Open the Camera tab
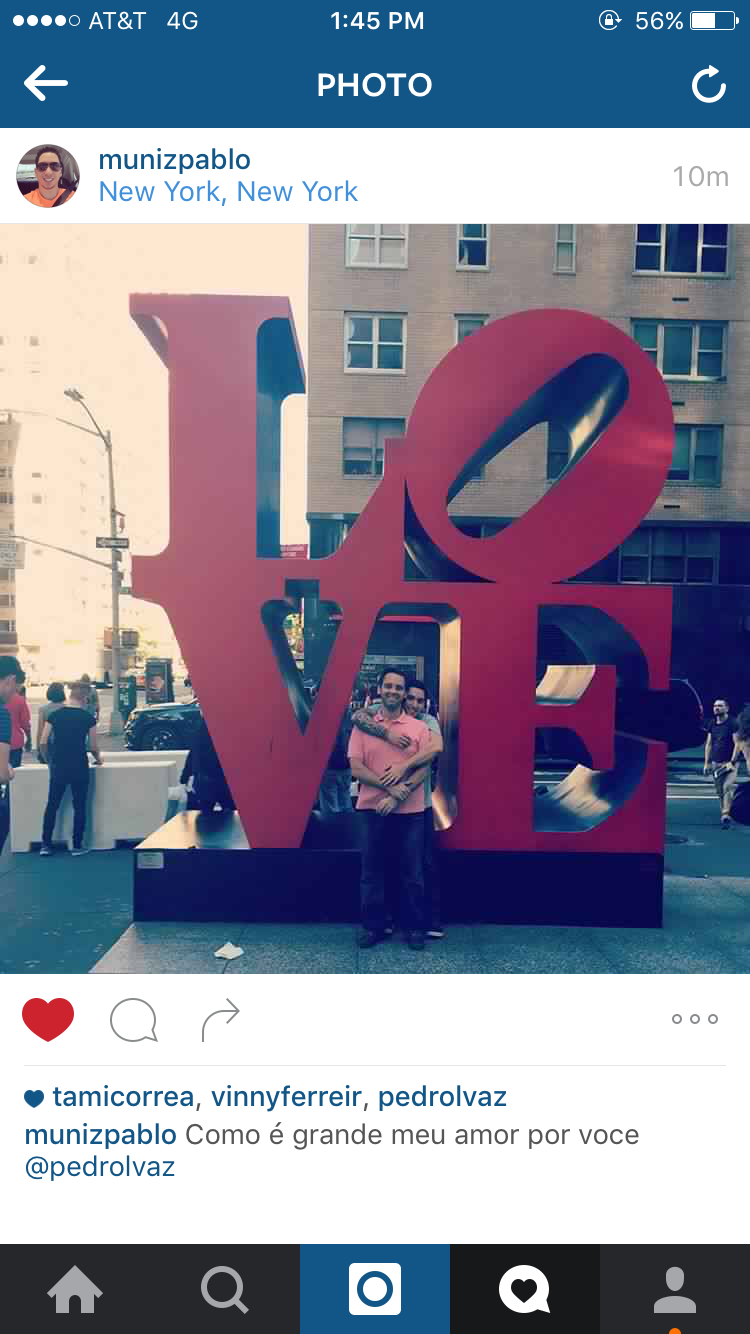 click(375, 1289)
